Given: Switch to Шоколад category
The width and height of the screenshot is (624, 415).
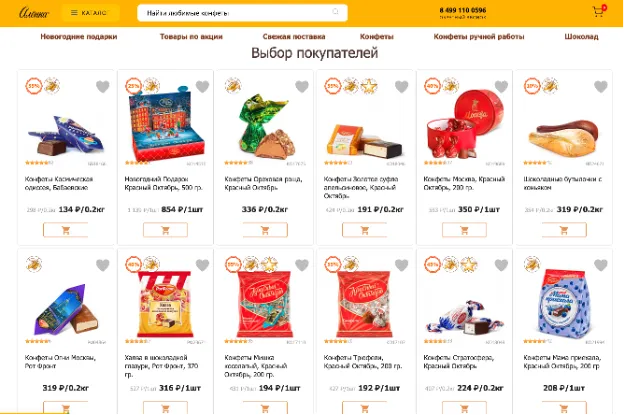Looking at the screenshot, I should (x=581, y=36).
